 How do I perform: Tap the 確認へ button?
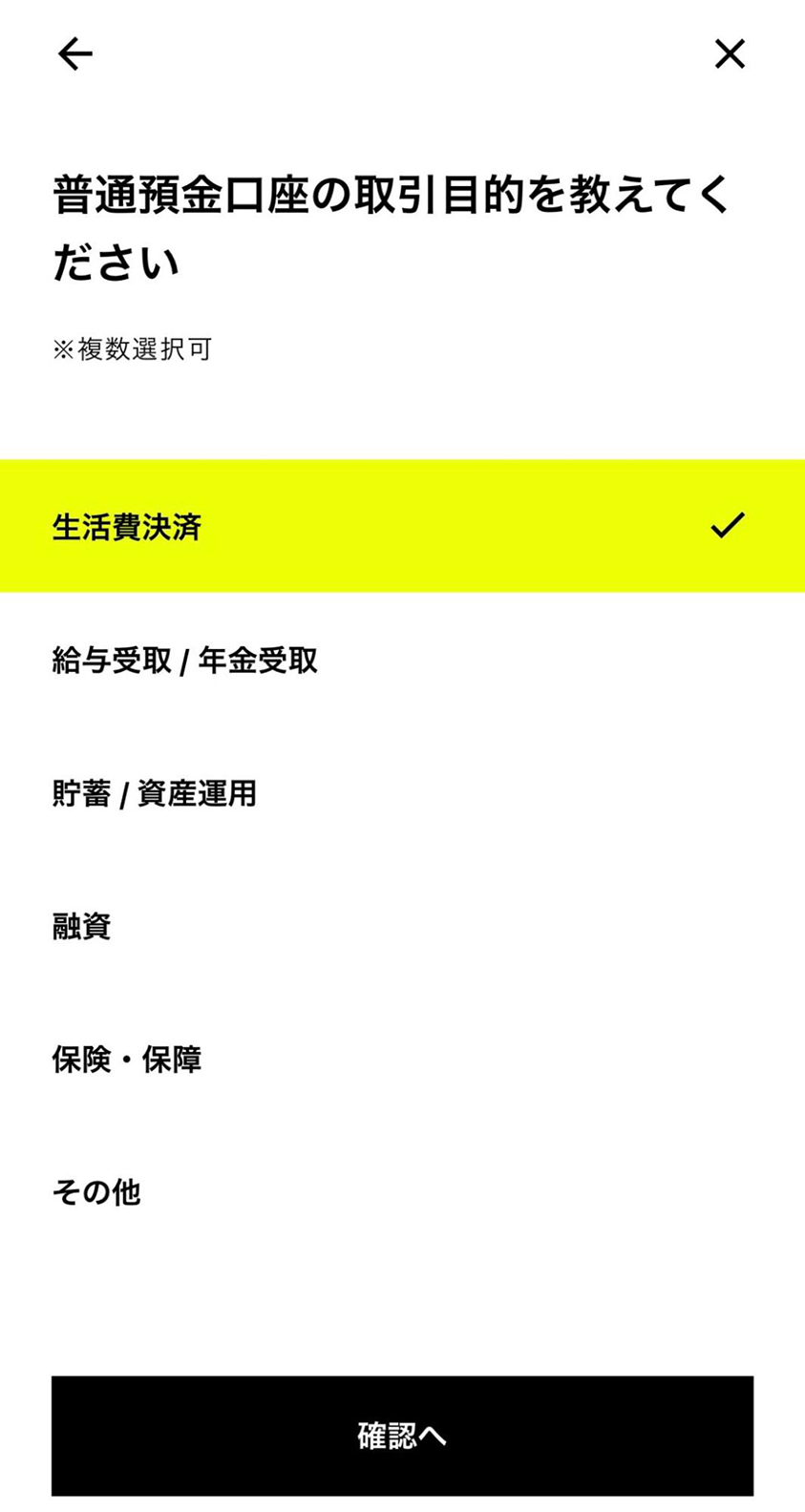[x=402, y=1435]
